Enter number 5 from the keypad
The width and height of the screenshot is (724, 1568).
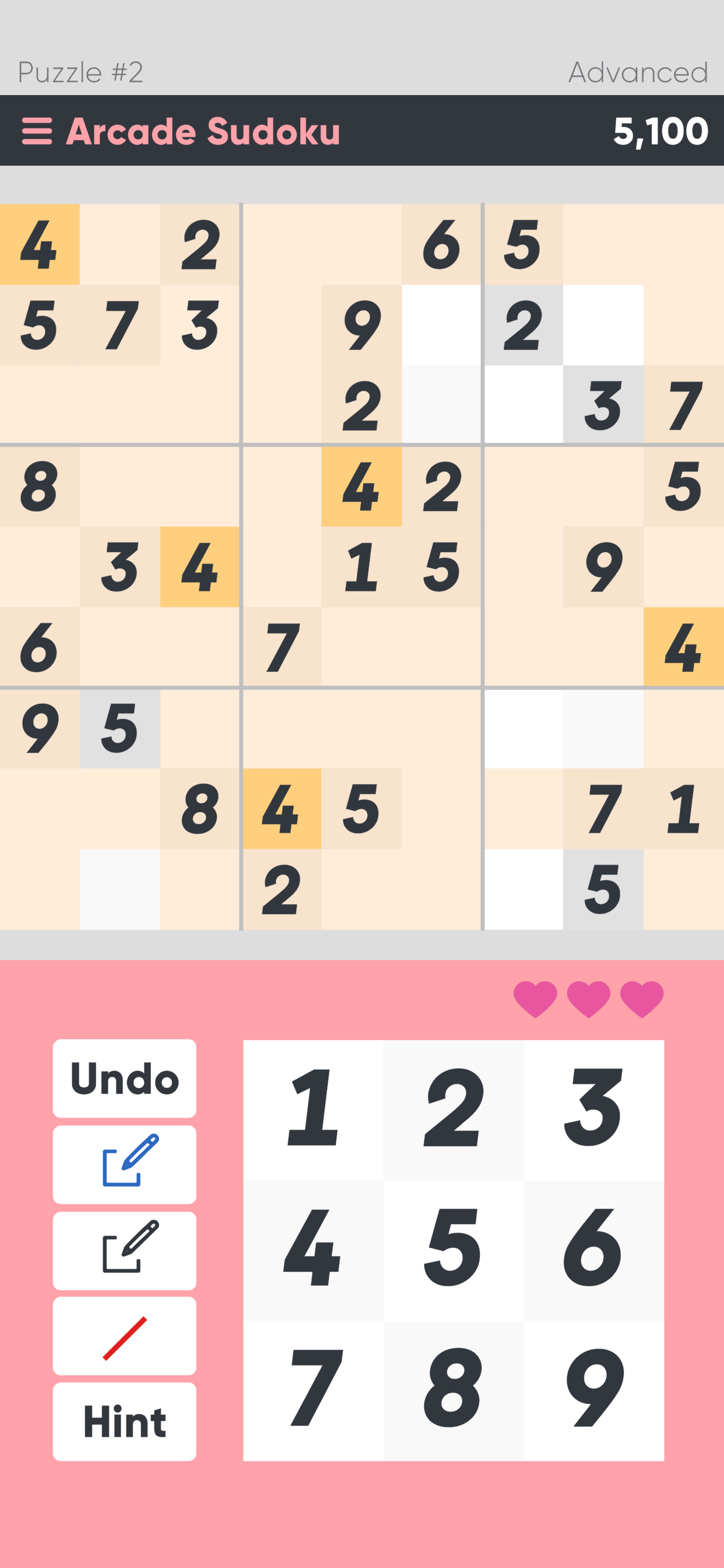(x=454, y=1250)
